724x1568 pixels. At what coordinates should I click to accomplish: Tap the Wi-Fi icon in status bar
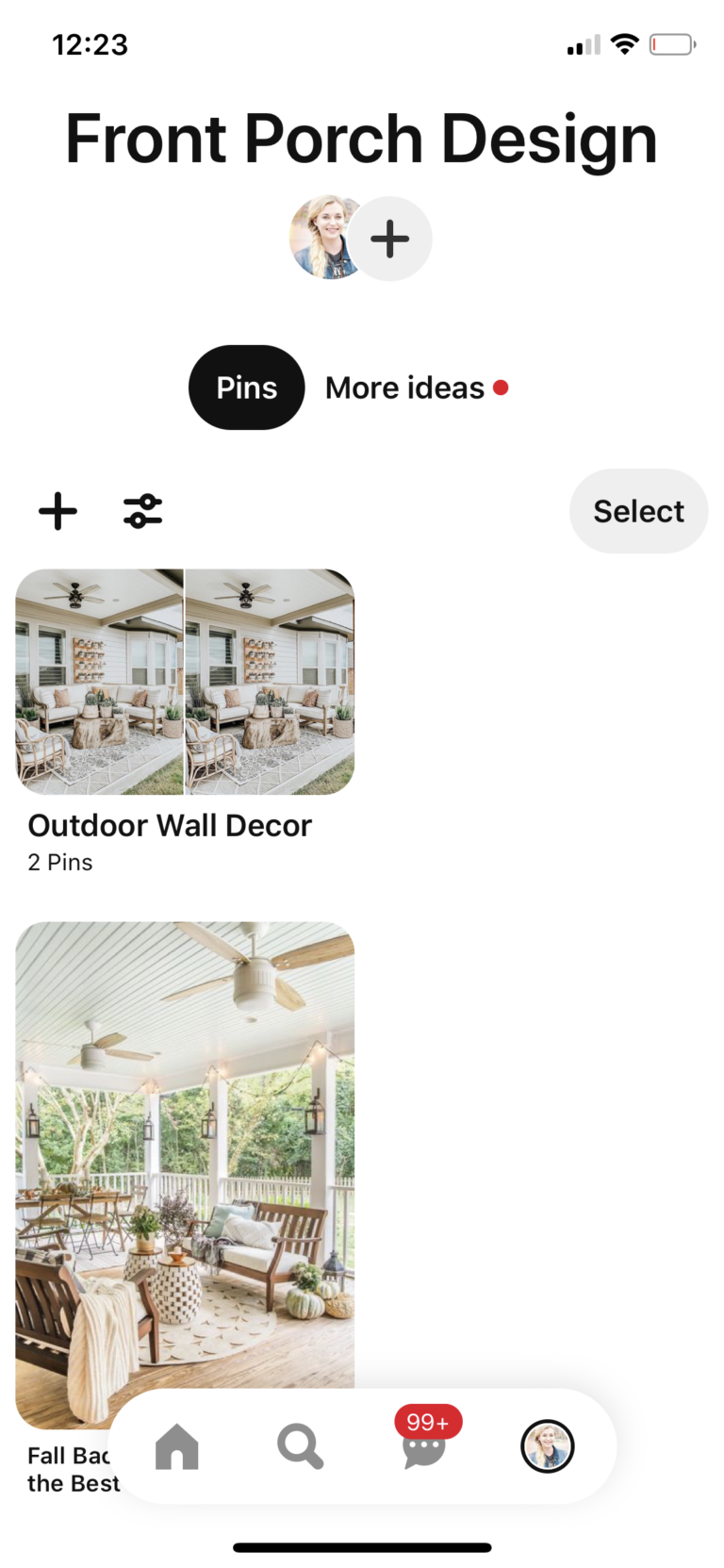[x=624, y=43]
